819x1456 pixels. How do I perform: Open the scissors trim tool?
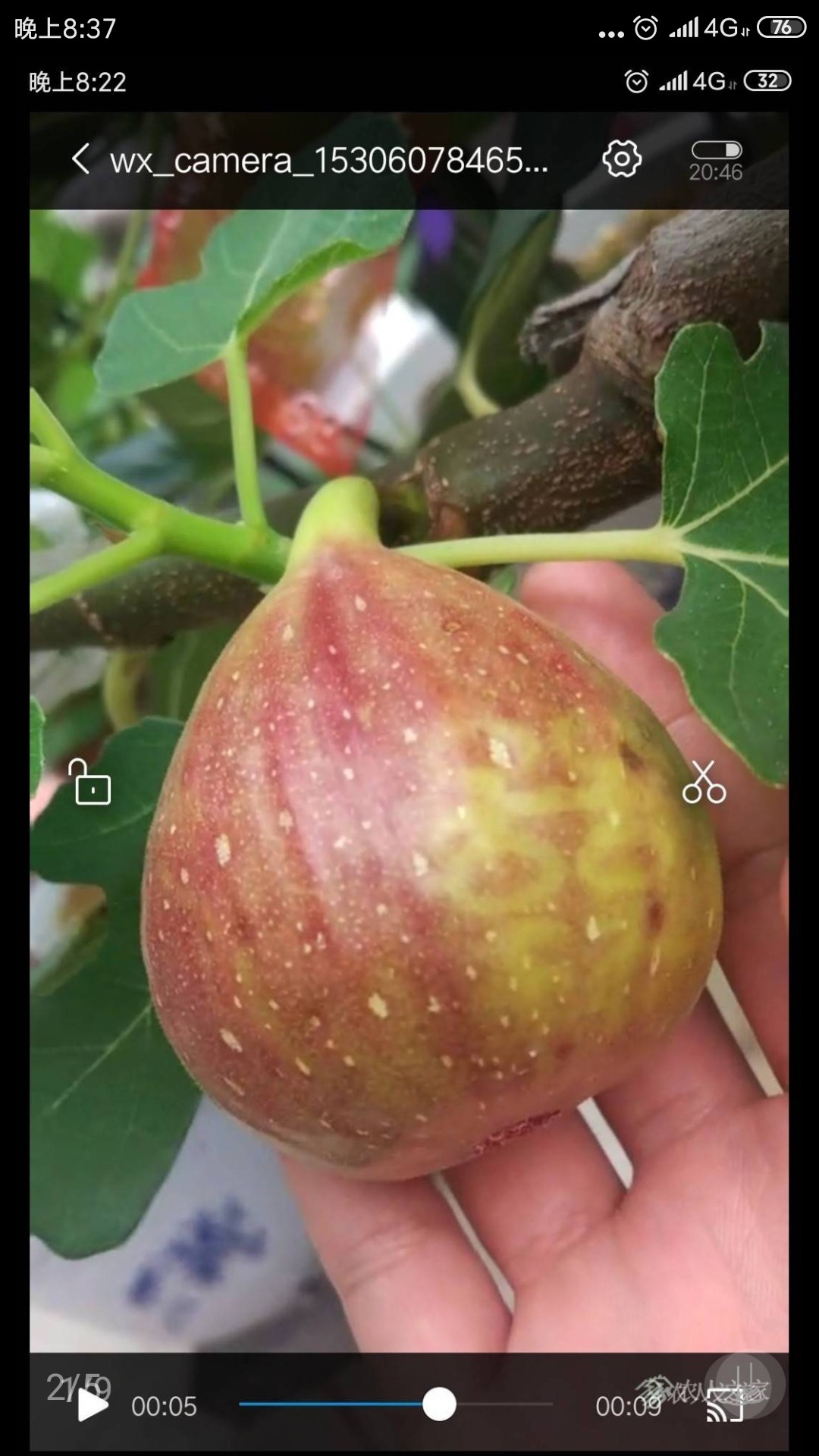pyautogui.click(x=704, y=782)
